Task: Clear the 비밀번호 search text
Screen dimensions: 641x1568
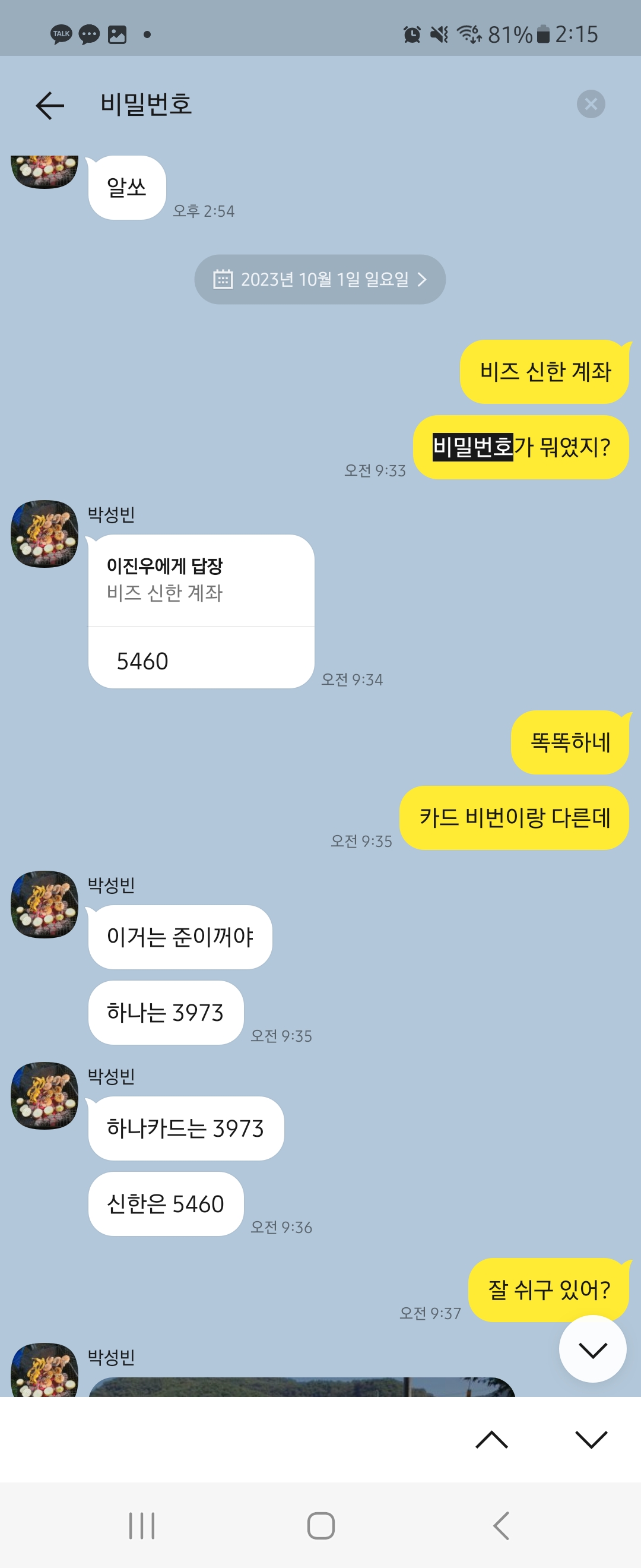Action: pos(590,104)
